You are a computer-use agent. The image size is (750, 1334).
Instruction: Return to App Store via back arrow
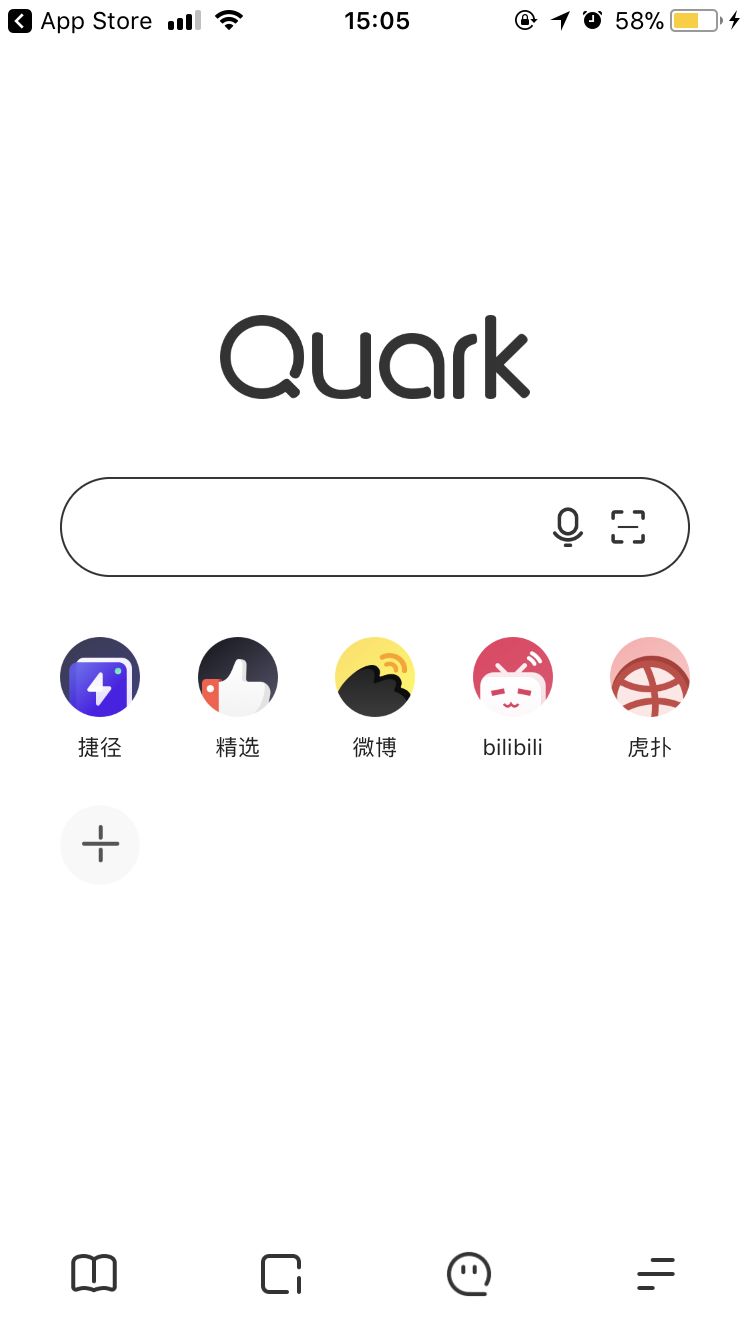[20, 21]
